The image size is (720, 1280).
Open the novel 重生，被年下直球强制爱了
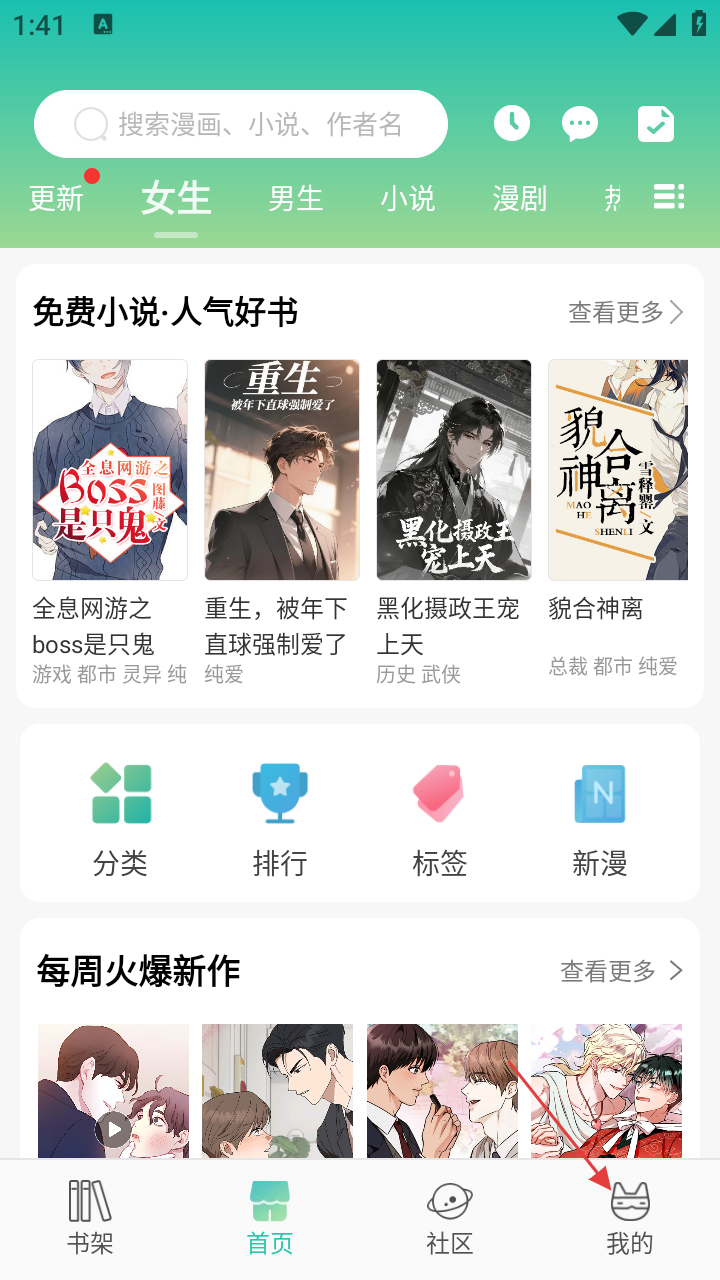click(x=282, y=470)
